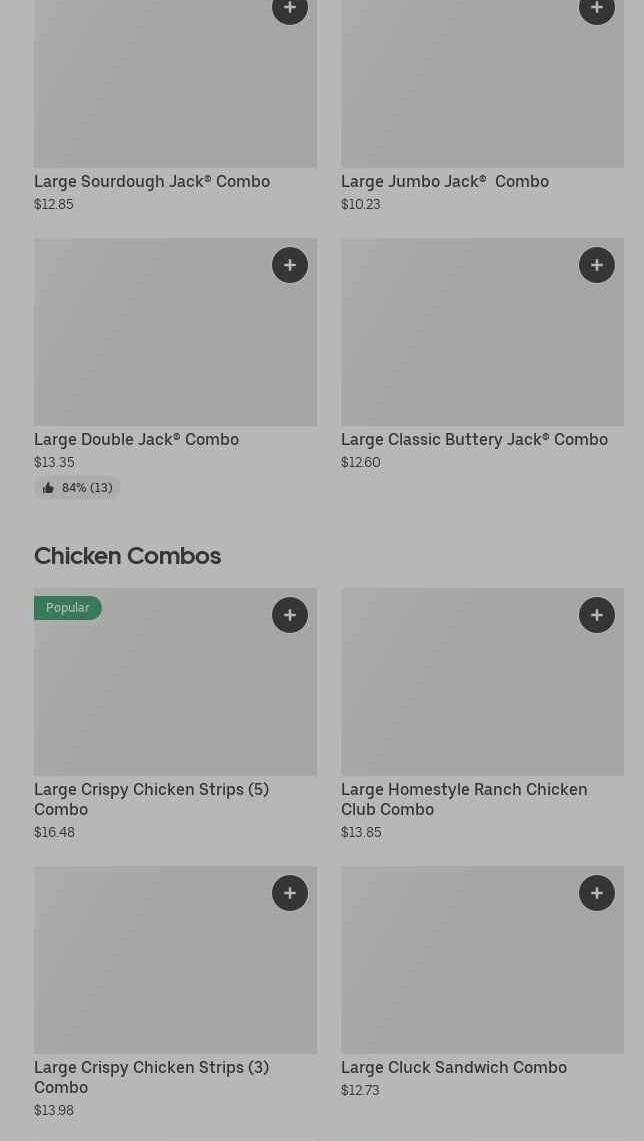Add Large Crispy Chicken Strips (5) Combo
This screenshot has width=644, height=1141.
click(290, 615)
